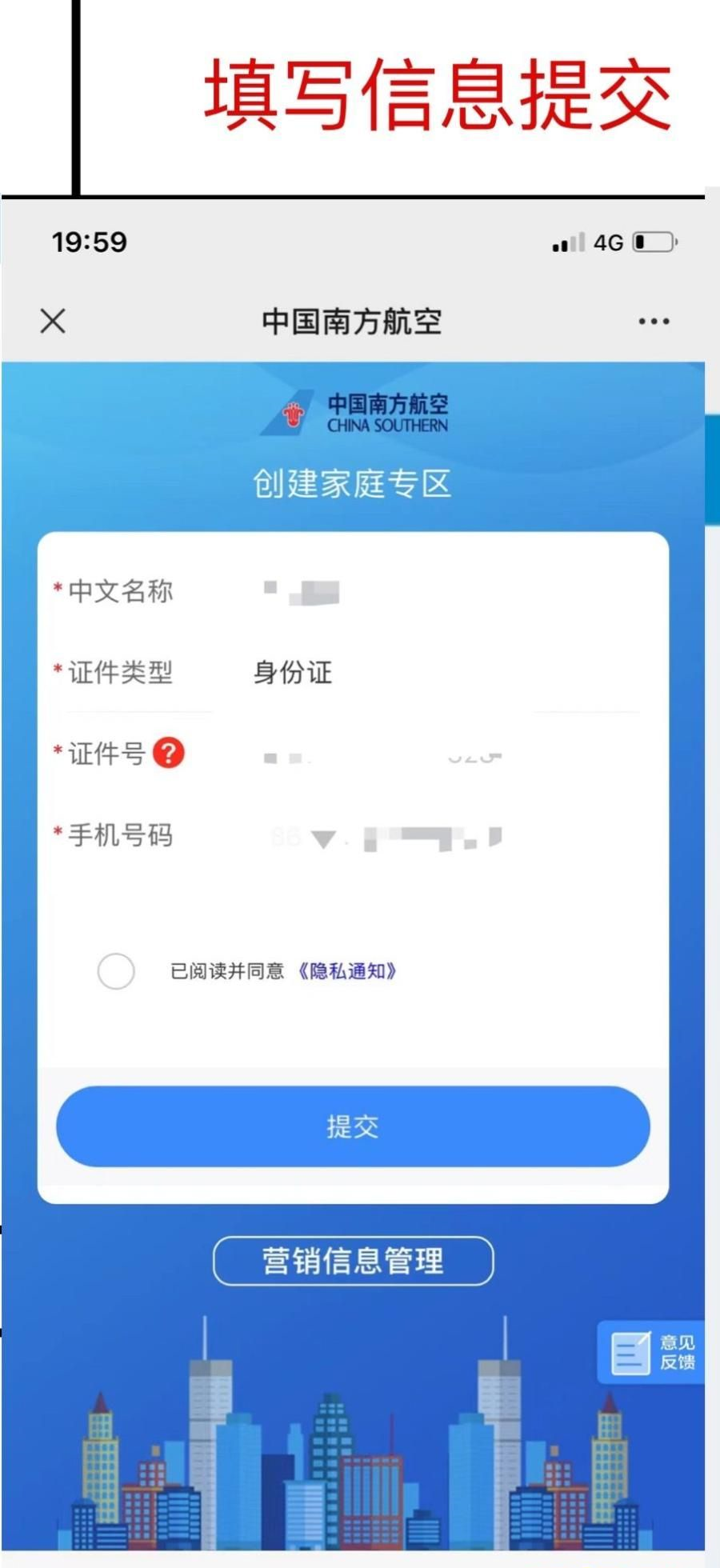Check the privacy notice agreement circle
720x1568 pixels.
116,971
